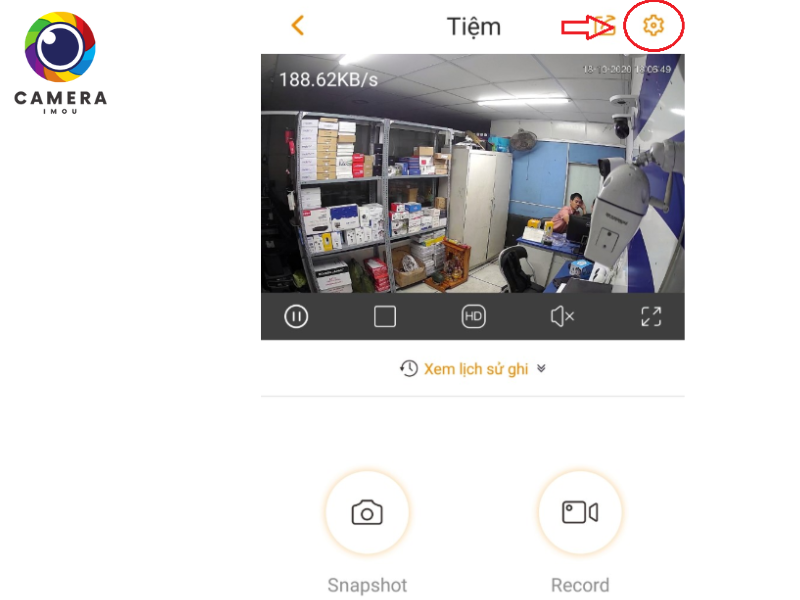Switch the HD video quality
This screenshot has width=800, height=600.
tap(473, 317)
